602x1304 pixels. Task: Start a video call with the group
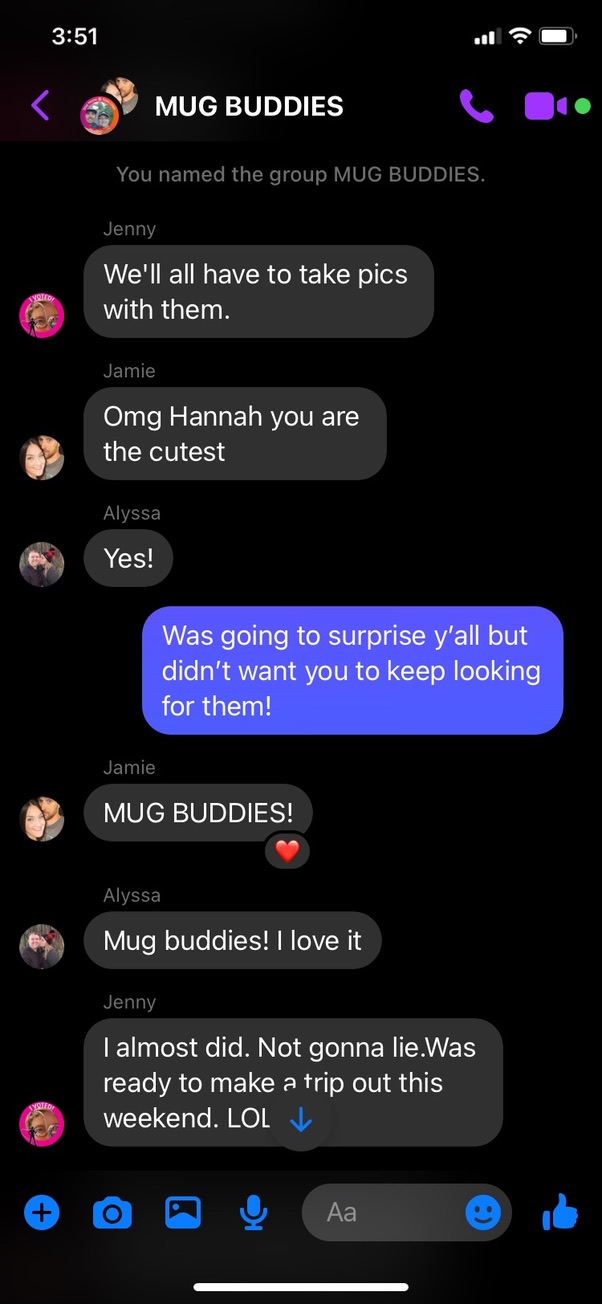tap(546, 106)
